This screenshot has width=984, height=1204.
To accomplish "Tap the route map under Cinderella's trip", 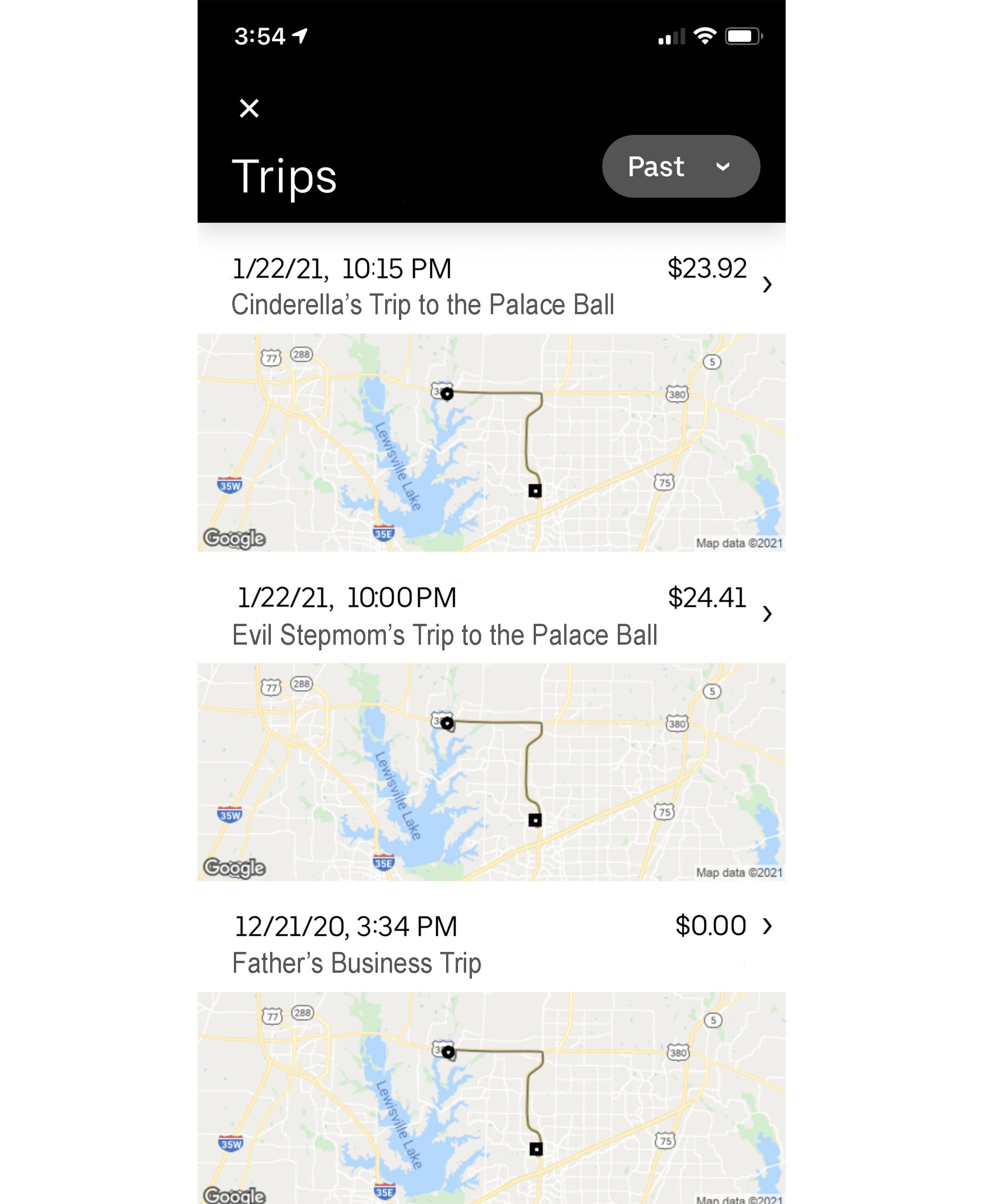I will [x=491, y=442].
